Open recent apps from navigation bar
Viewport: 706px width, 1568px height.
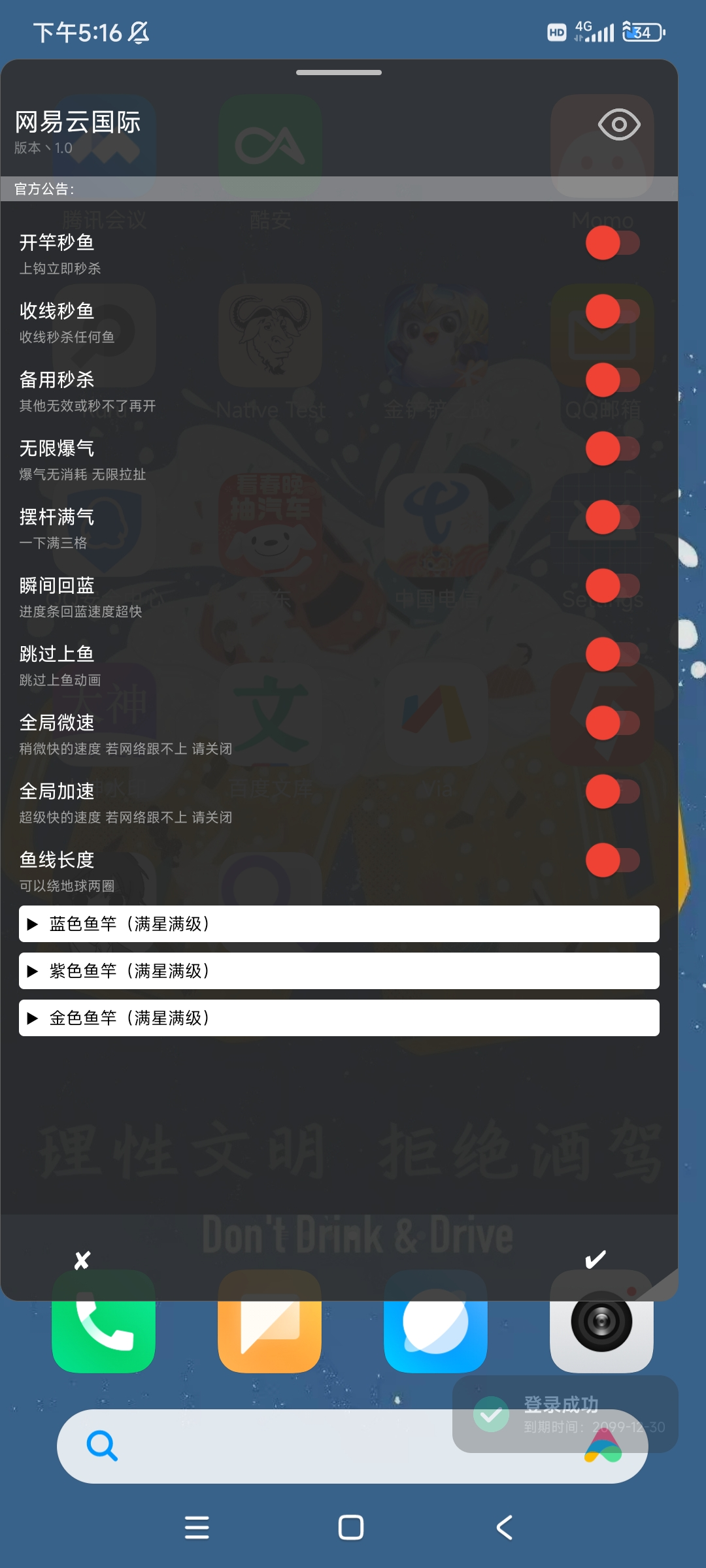(x=197, y=1527)
